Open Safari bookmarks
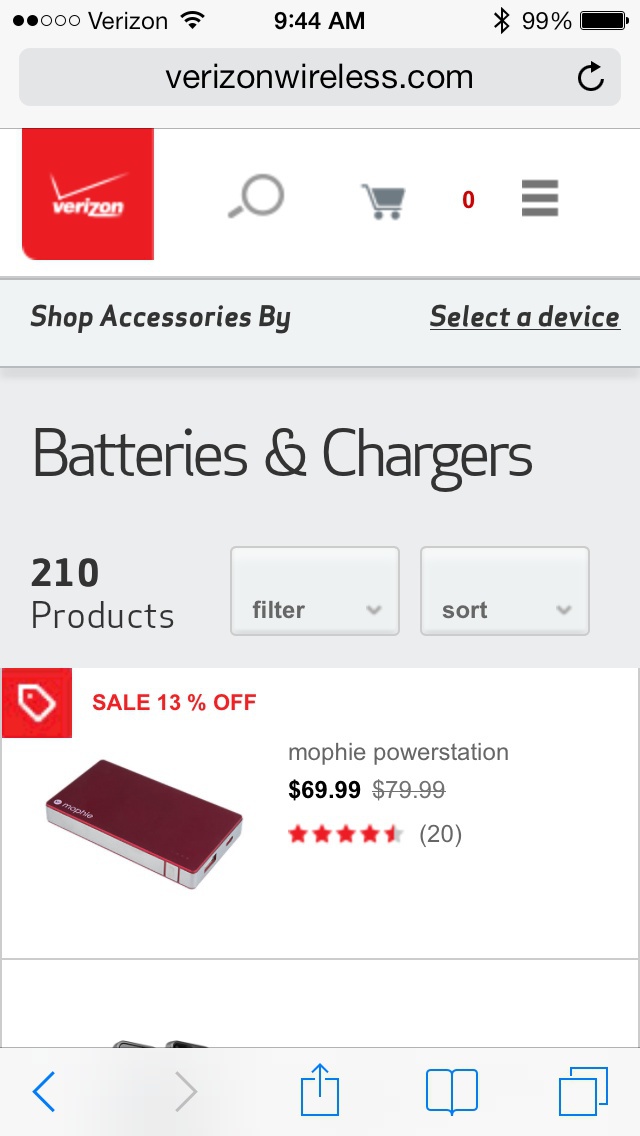This screenshot has height=1136, width=640. 452,1091
